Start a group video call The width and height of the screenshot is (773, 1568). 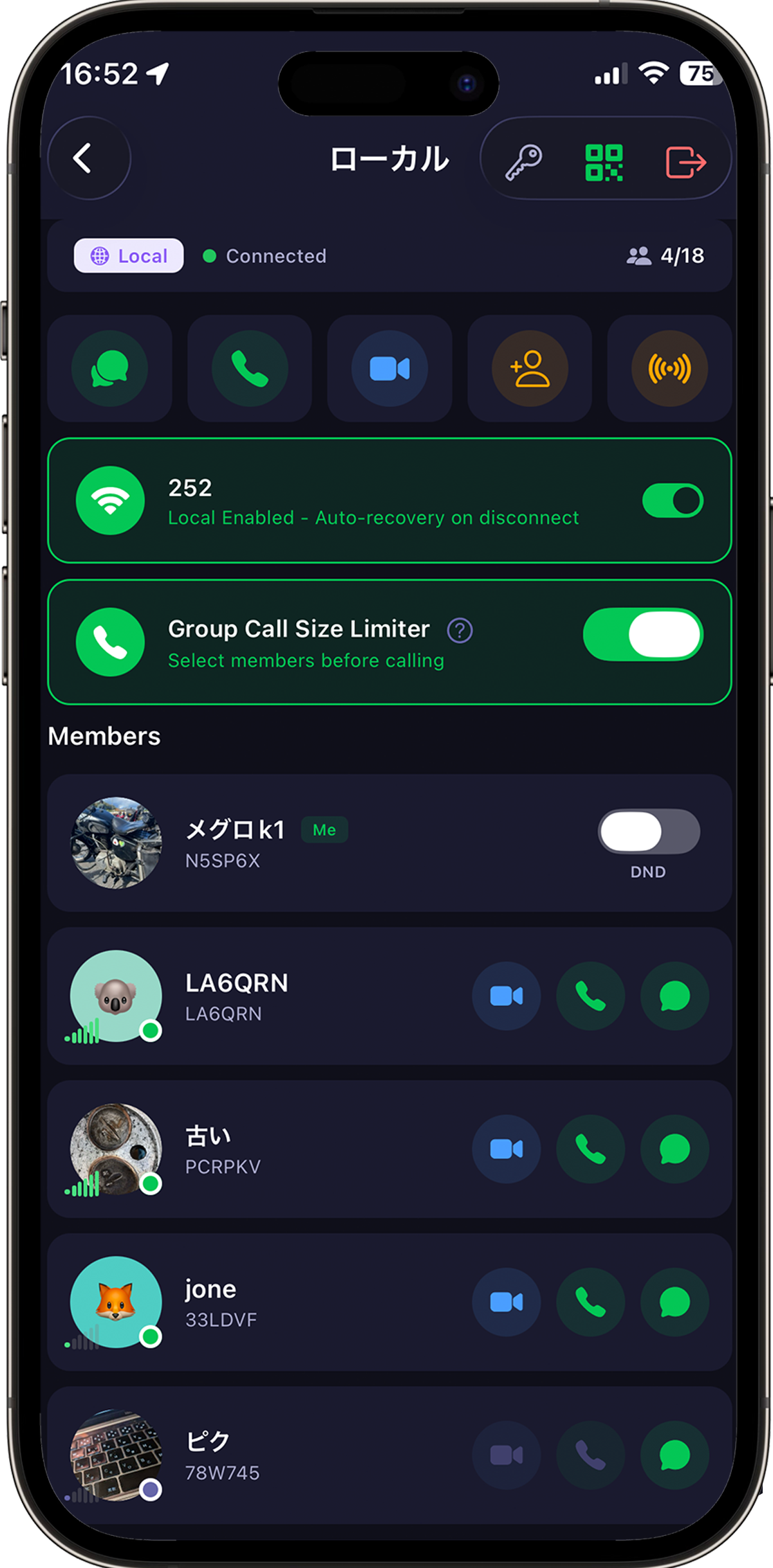click(389, 369)
